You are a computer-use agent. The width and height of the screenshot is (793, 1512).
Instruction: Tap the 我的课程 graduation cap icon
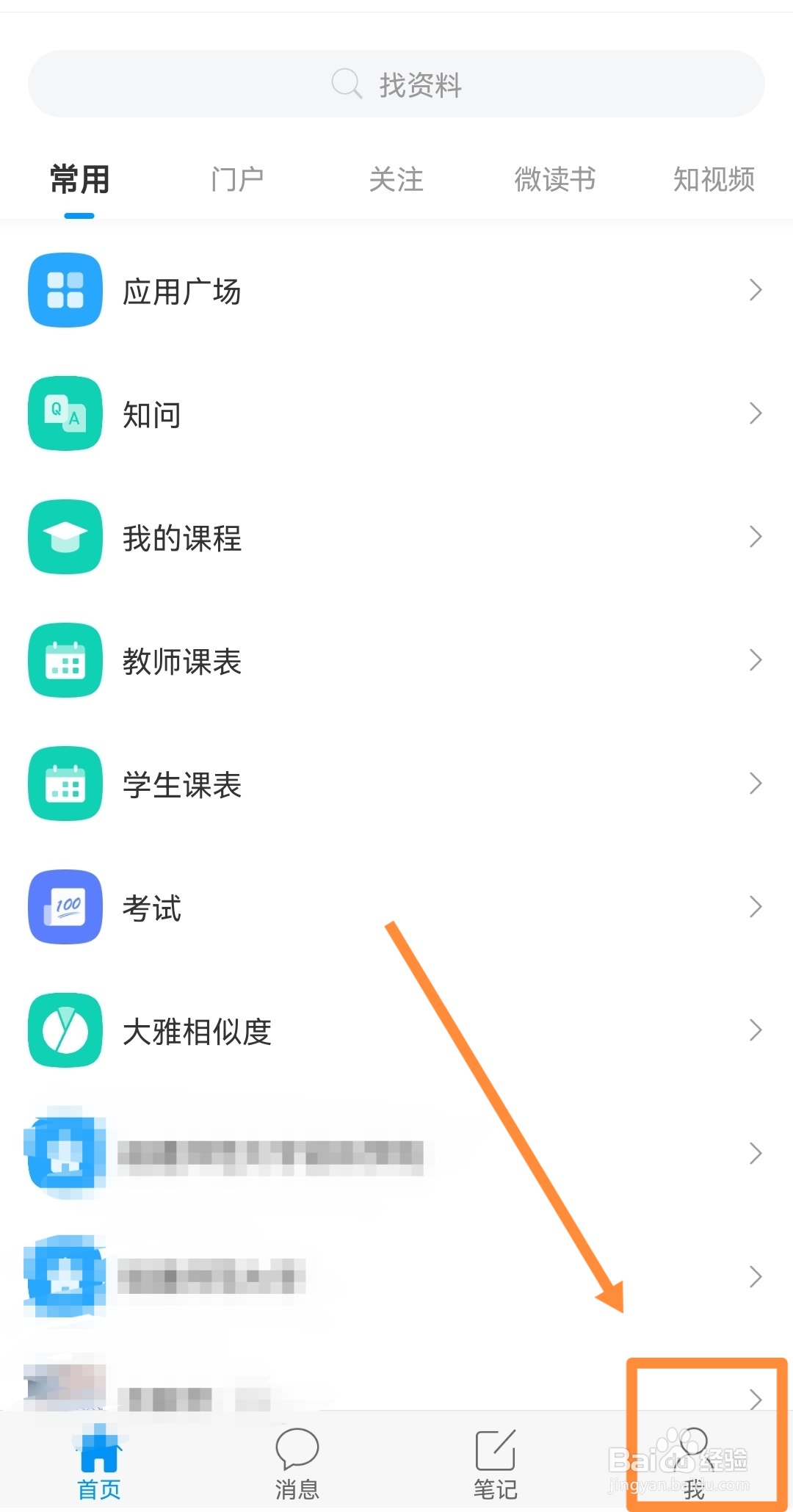65,538
